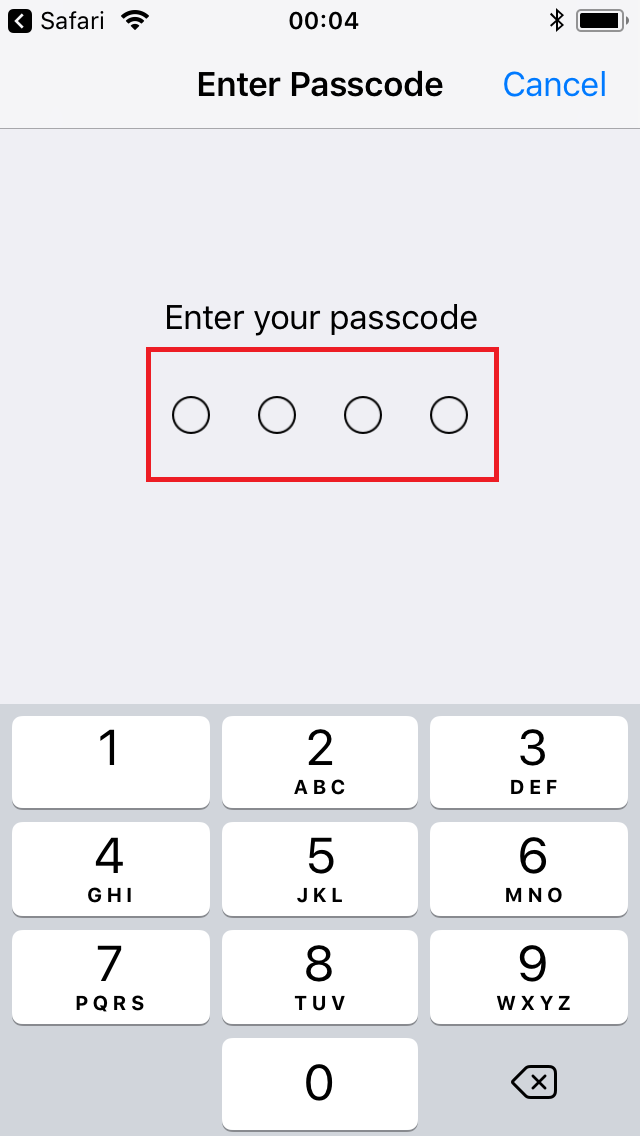Select the 5 JKL key
The height and width of the screenshot is (1136, 640).
click(320, 869)
